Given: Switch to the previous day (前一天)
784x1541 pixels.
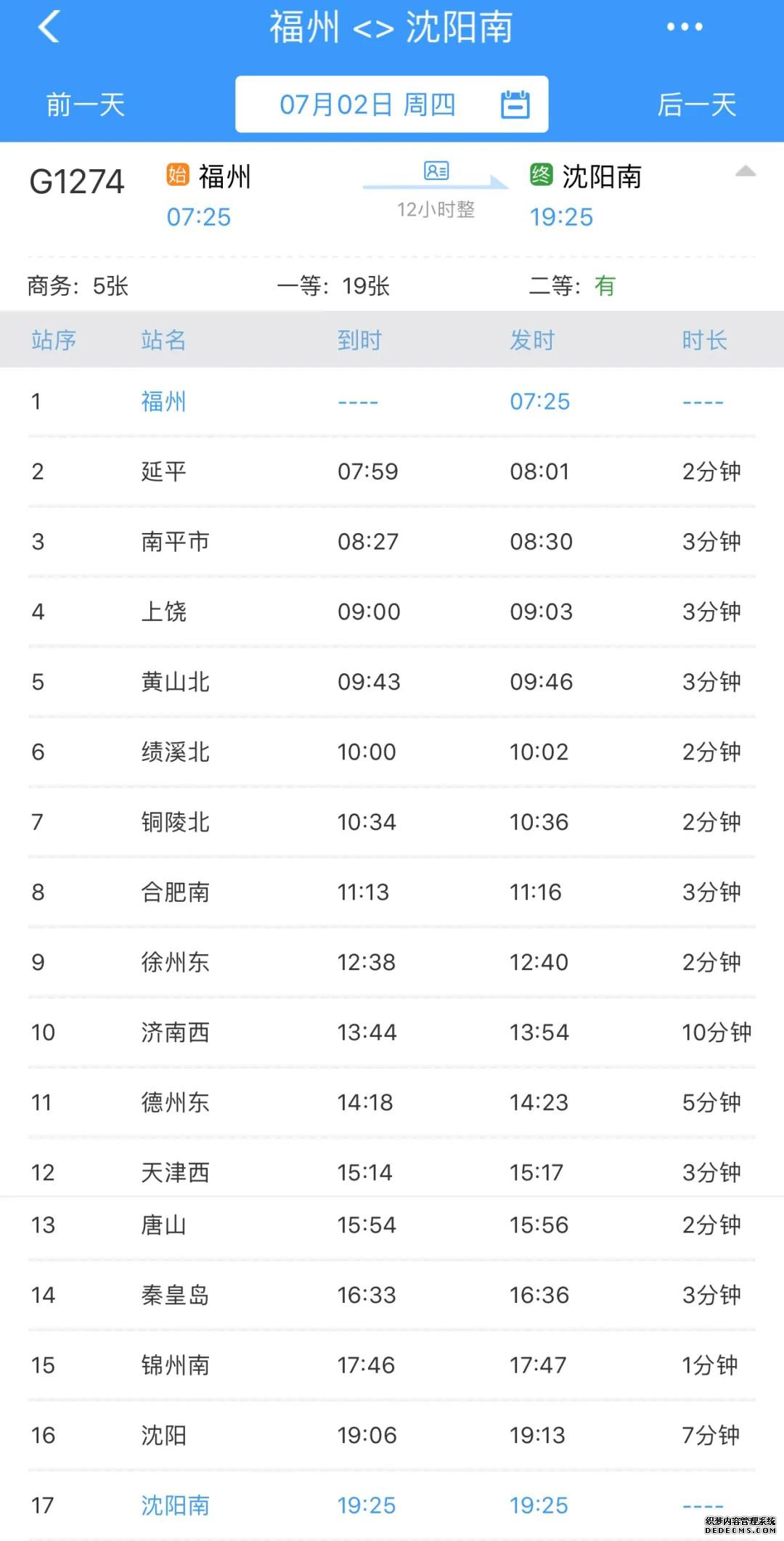Looking at the screenshot, I should [86, 105].
